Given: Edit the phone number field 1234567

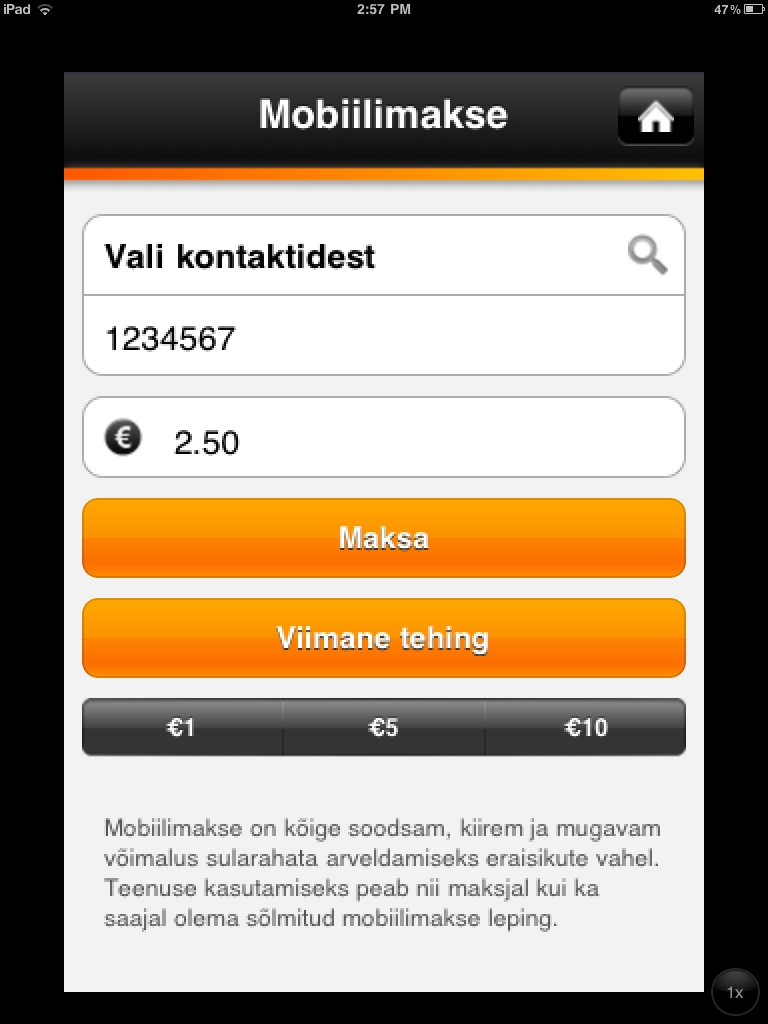Looking at the screenshot, I should click(383, 337).
